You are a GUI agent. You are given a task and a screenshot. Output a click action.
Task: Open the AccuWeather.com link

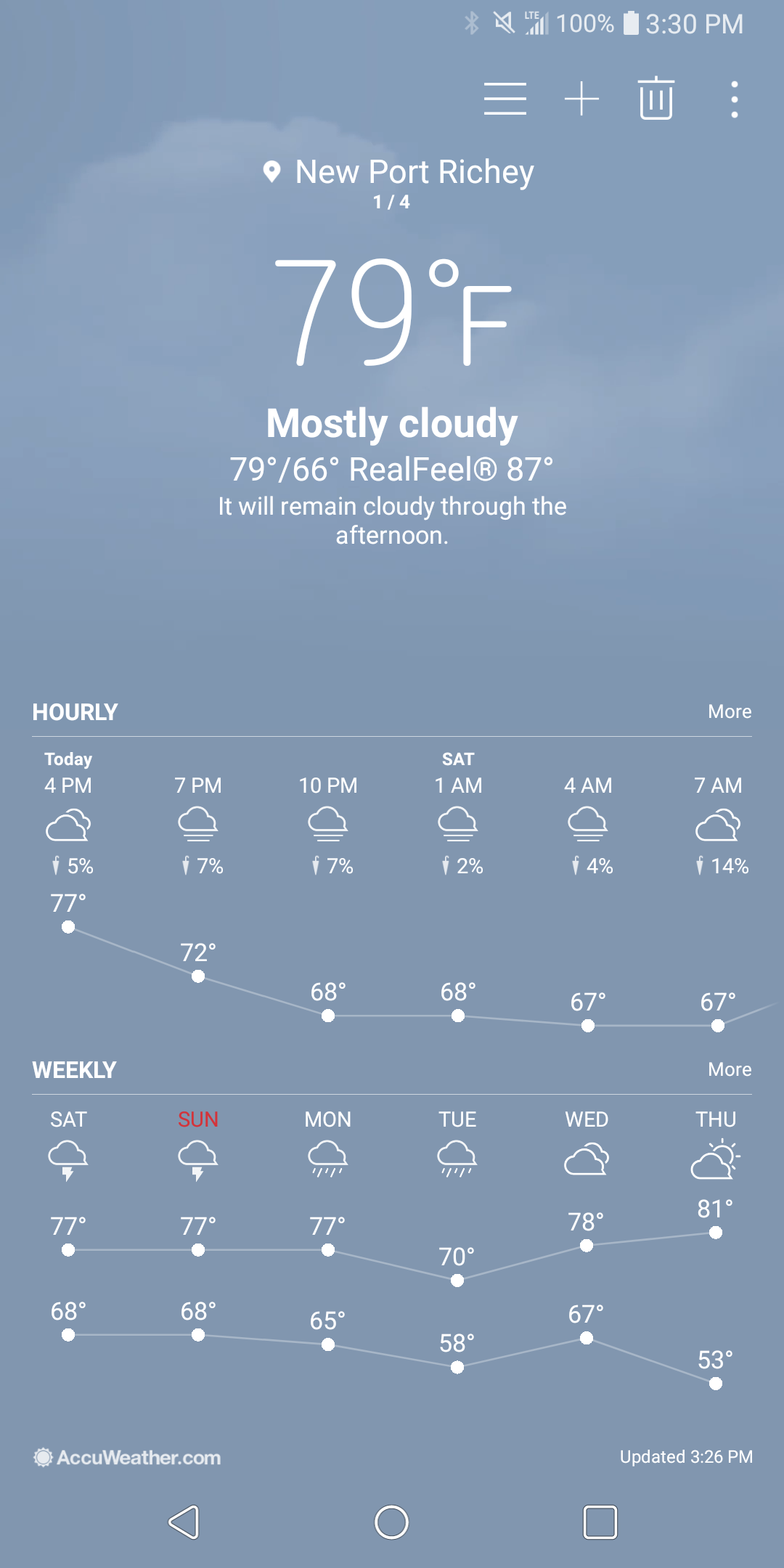pos(128,1458)
